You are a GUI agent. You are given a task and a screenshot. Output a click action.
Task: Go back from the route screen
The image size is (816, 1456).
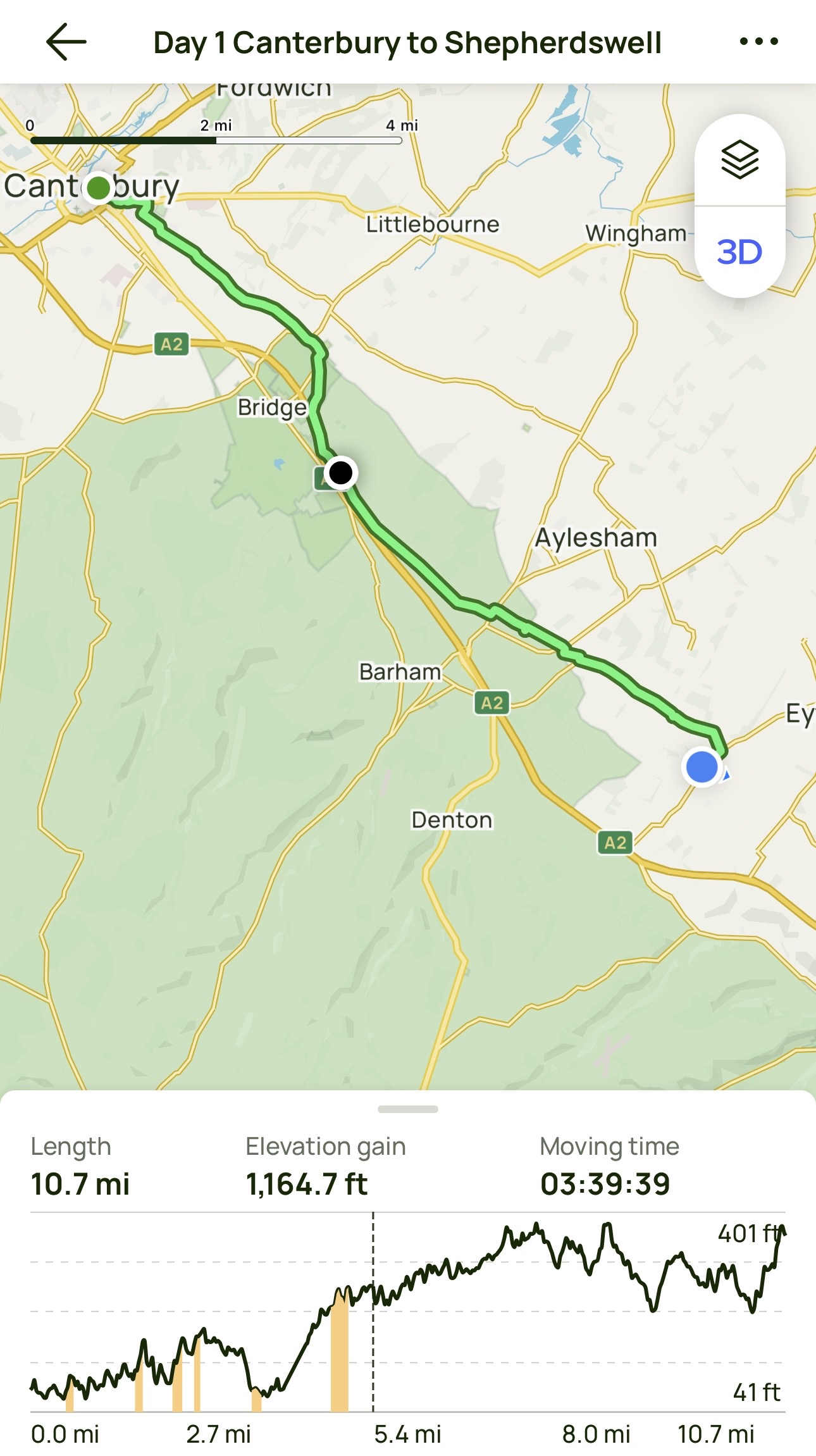[x=66, y=42]
